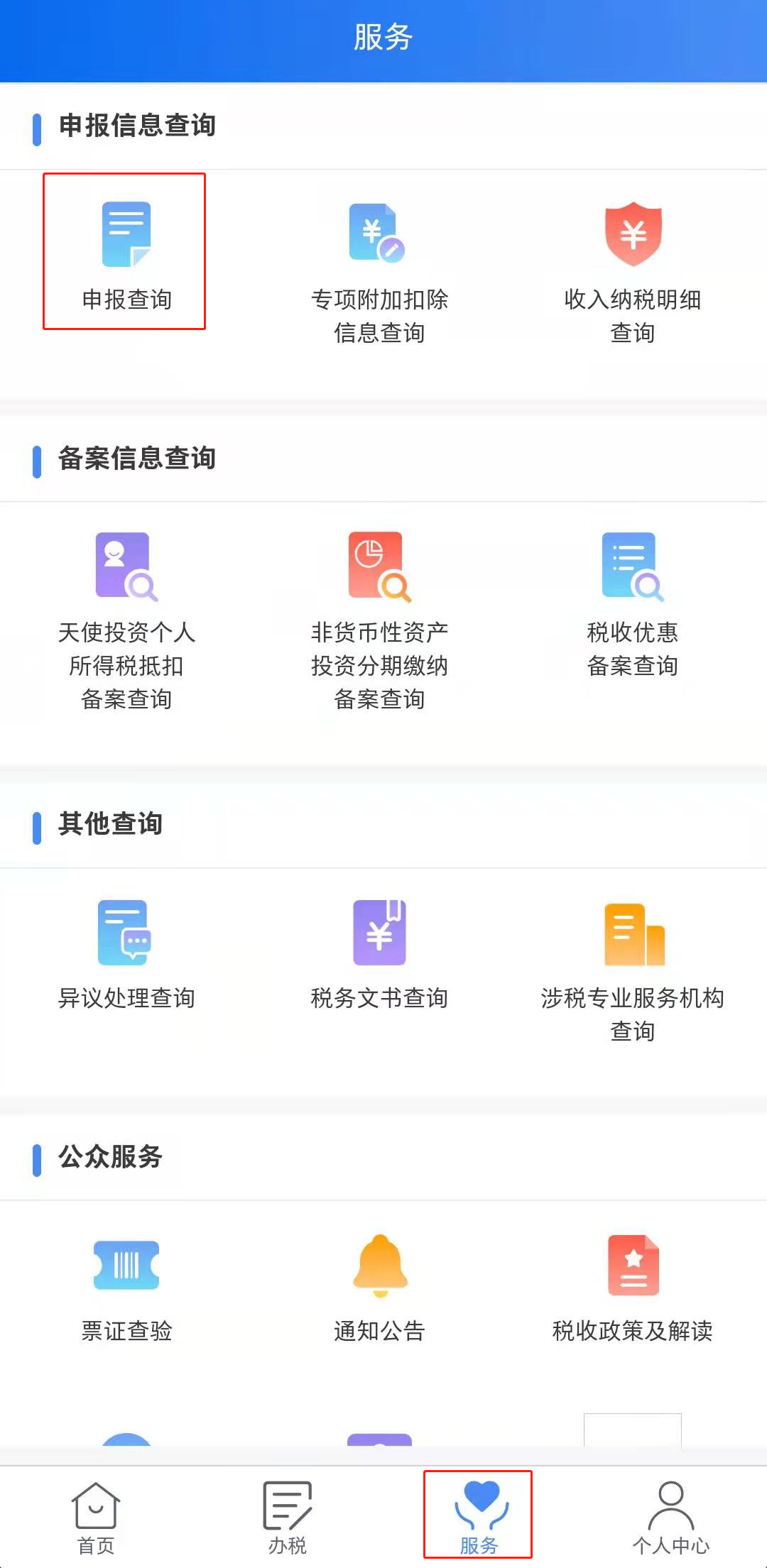Open 涉税专业服务机构查询
The width and height of the screenshot is (767, 1568).
633,971
